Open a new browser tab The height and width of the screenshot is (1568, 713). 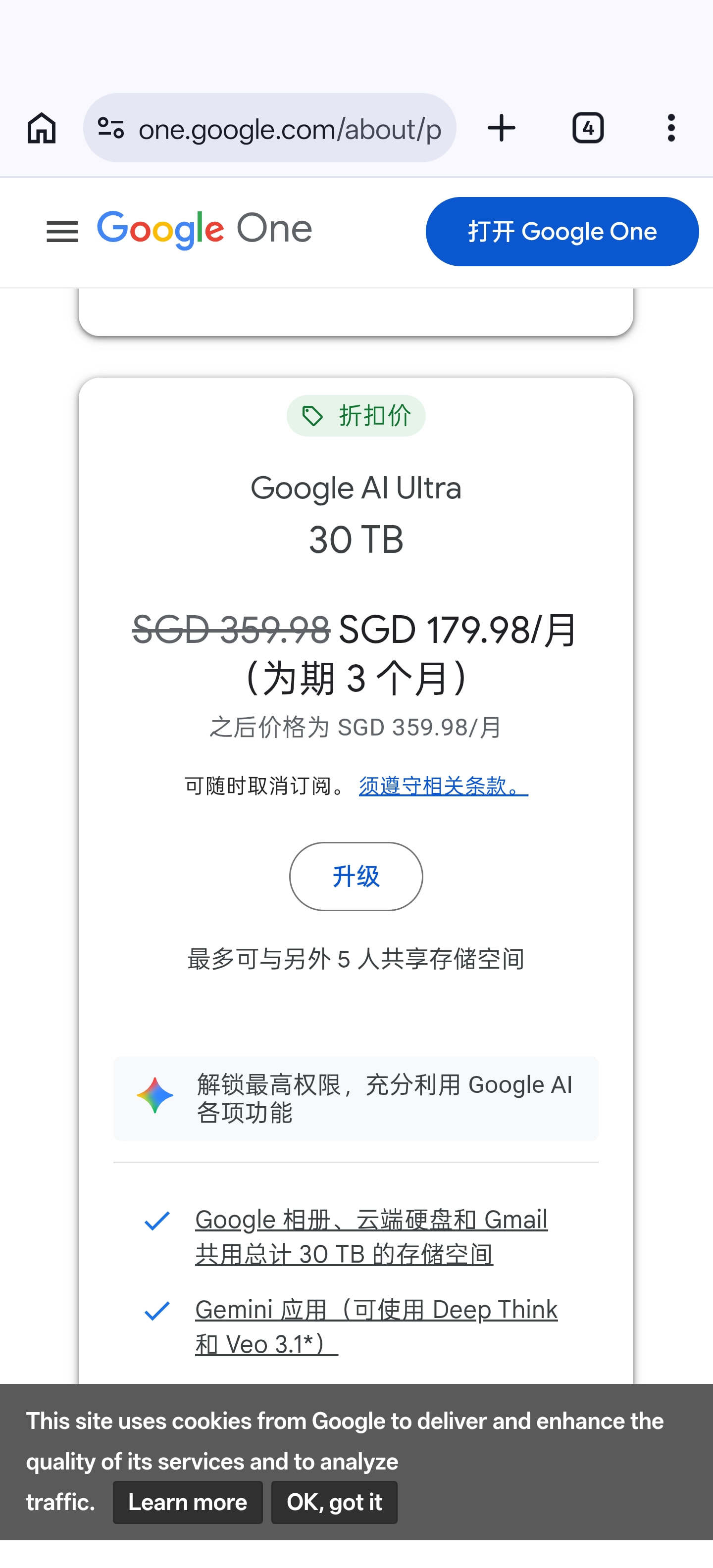point(502,128)
